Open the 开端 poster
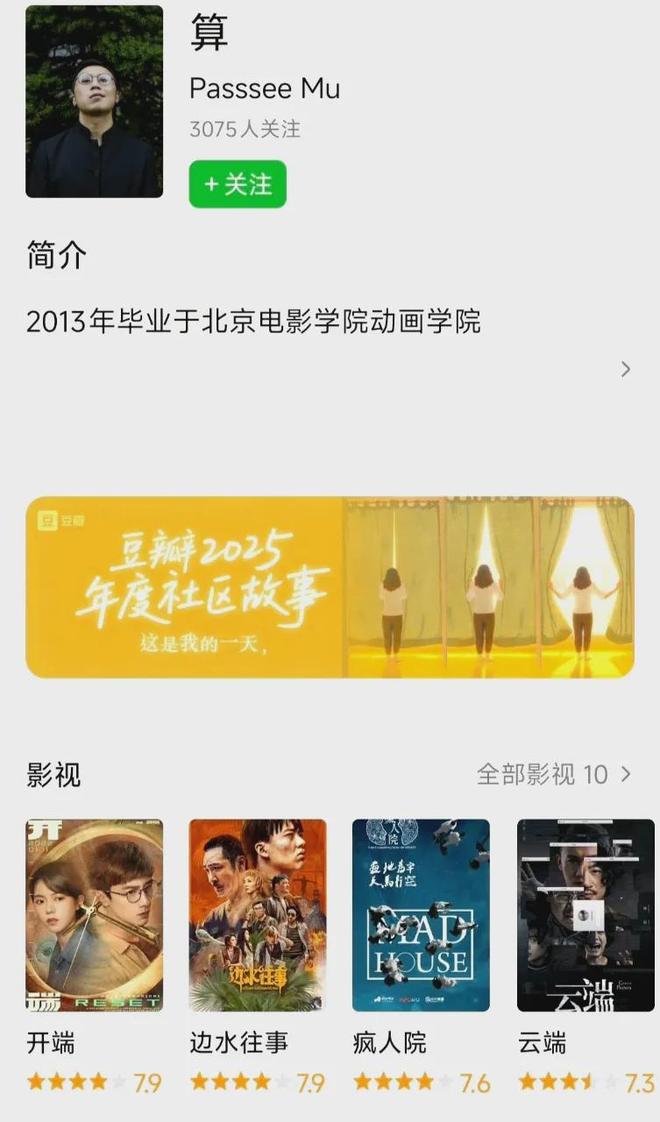The image size is (660, 1122). (94, 915)
